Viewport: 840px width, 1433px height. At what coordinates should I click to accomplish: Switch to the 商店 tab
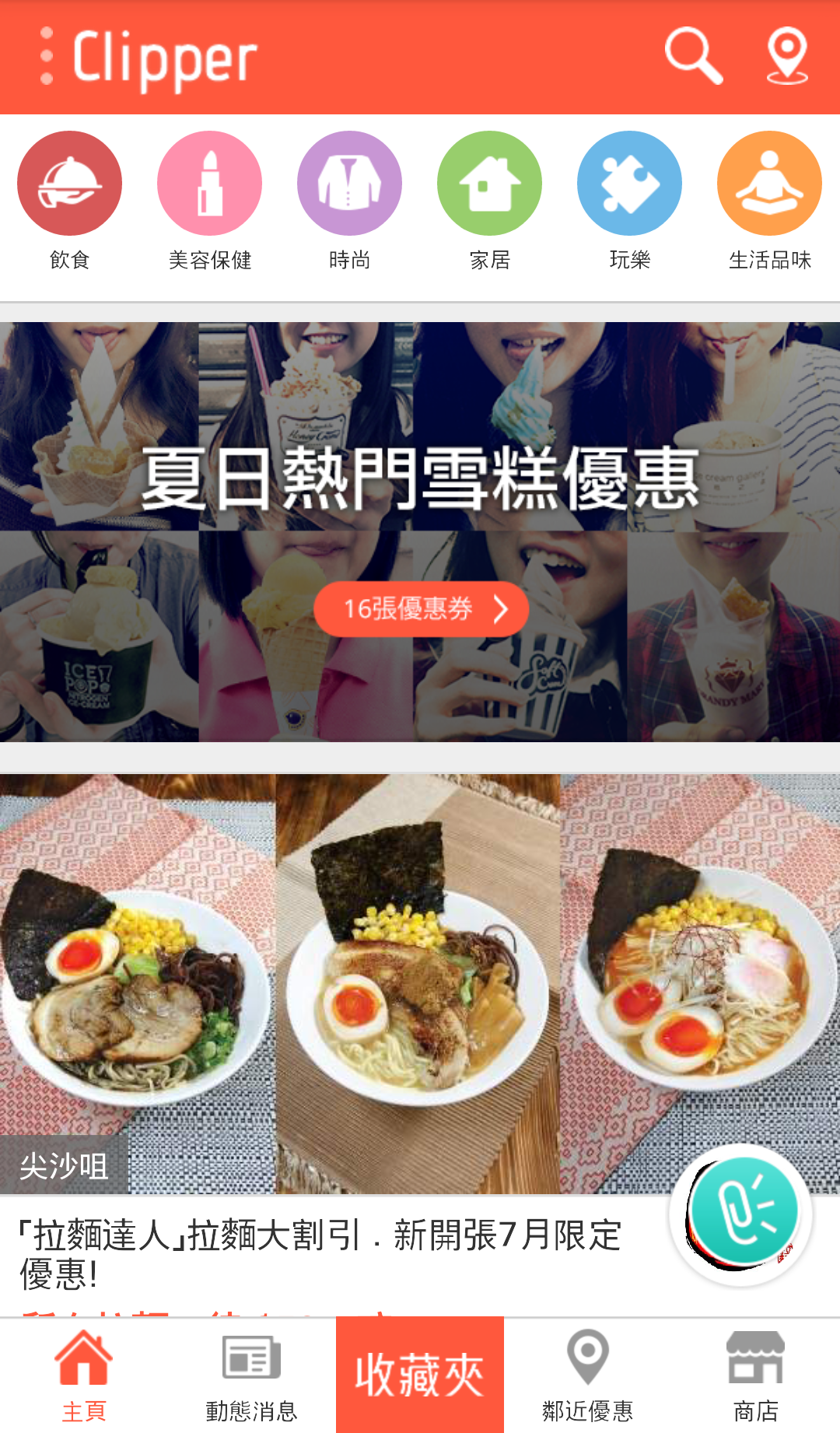[x=755, y=1375]
